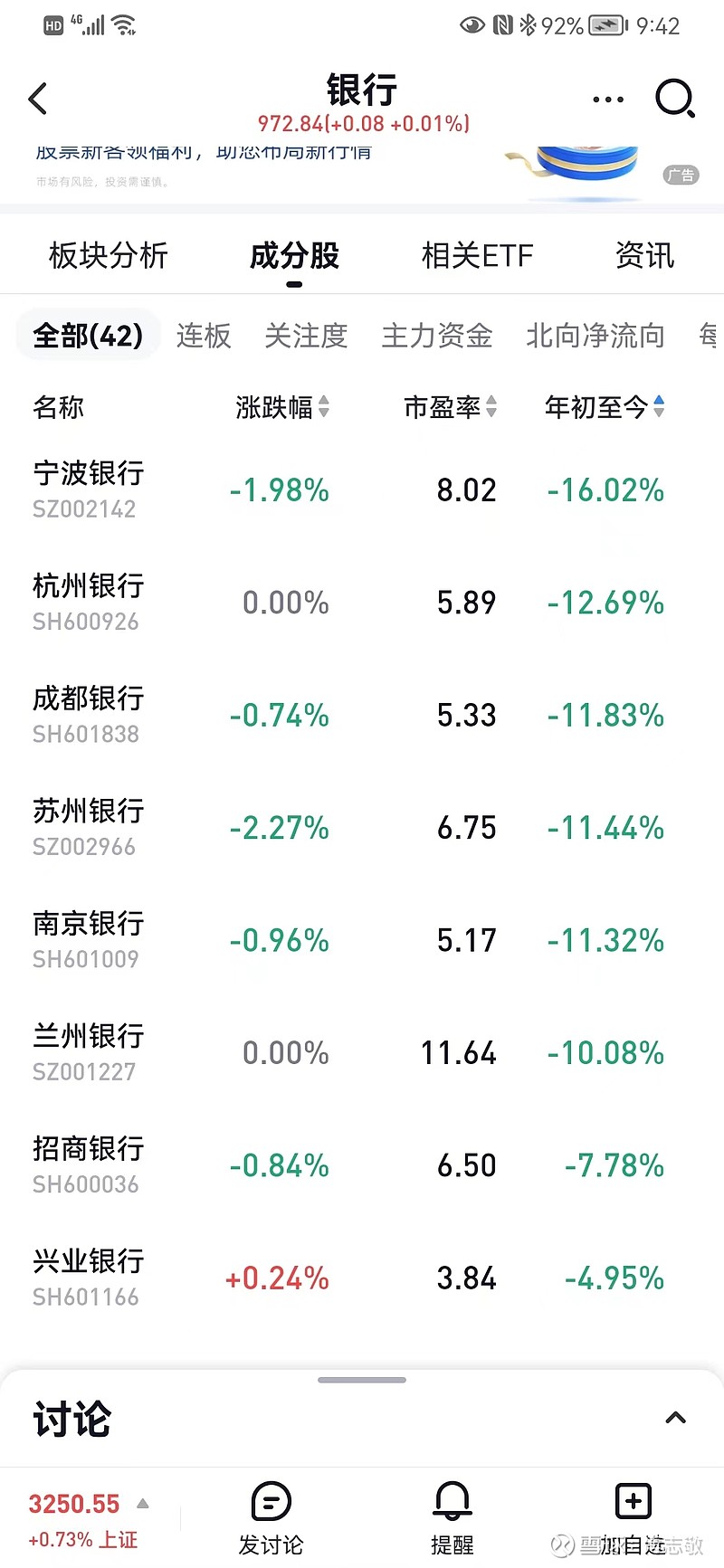Open the 兴业银行 stock row
Screen dimensions: 724x1568
click(x=362, y=1278)
